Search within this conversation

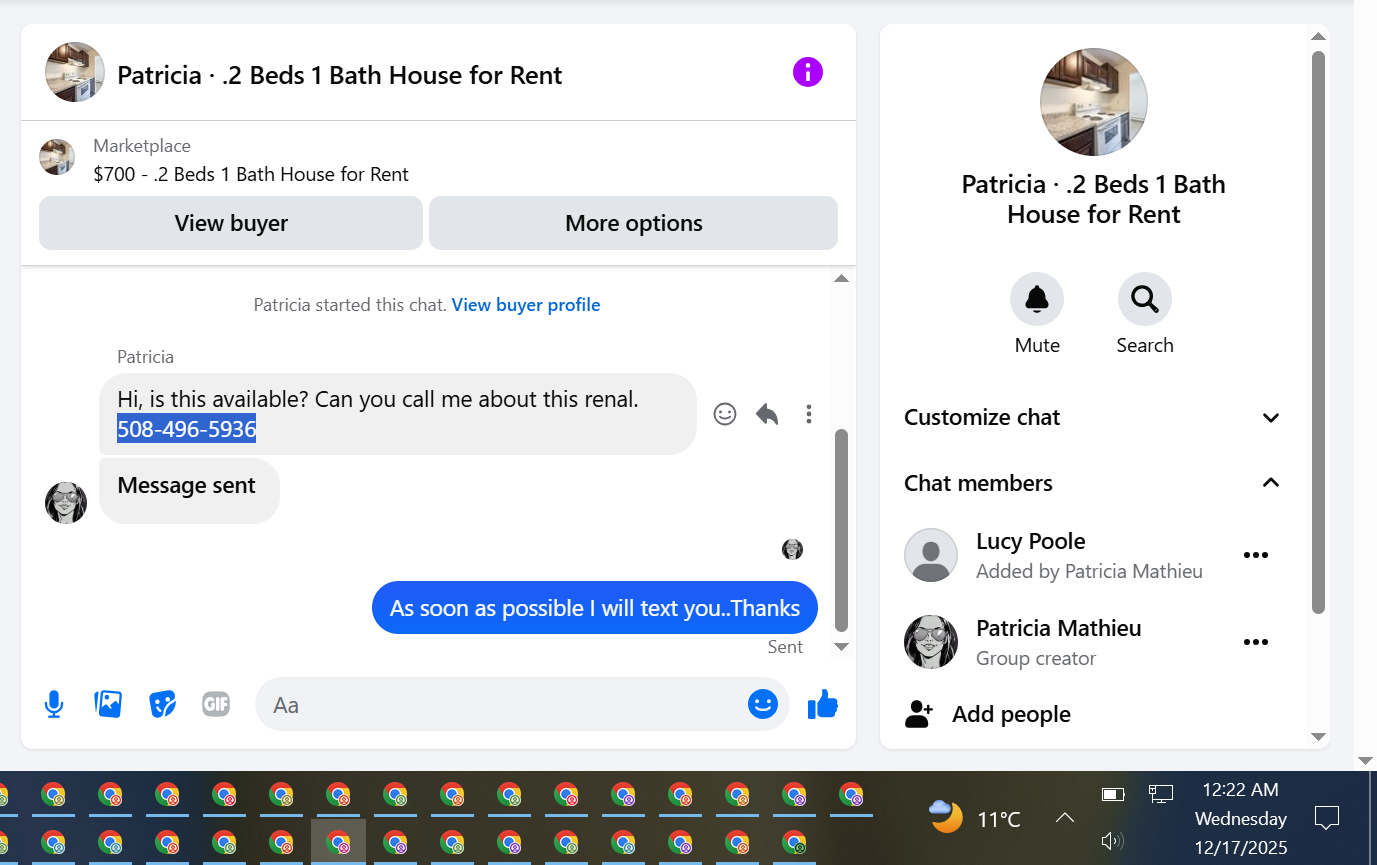click(x=1145, y=299)
